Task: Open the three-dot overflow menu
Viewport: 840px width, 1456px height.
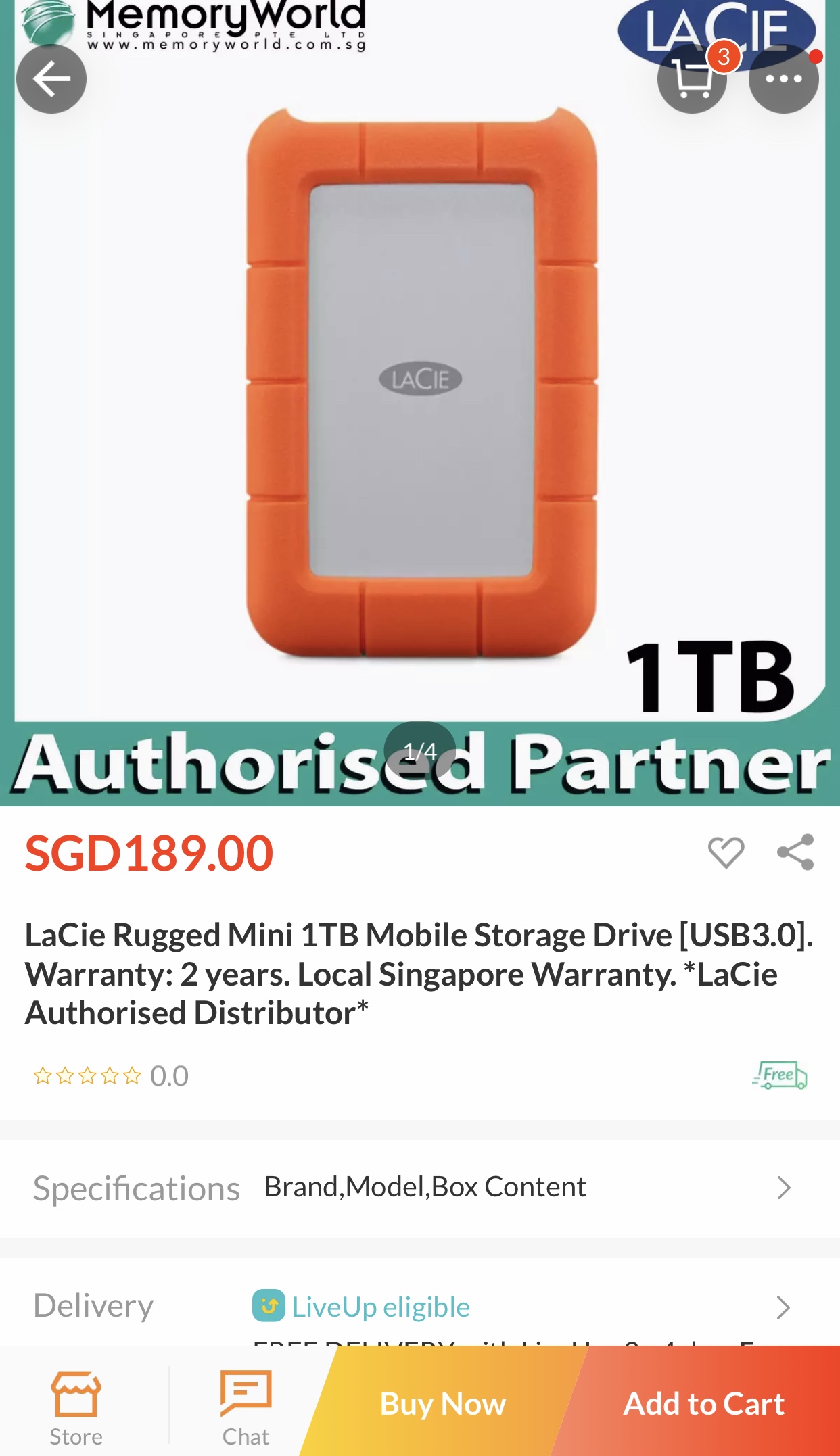Action: [783, 79]
